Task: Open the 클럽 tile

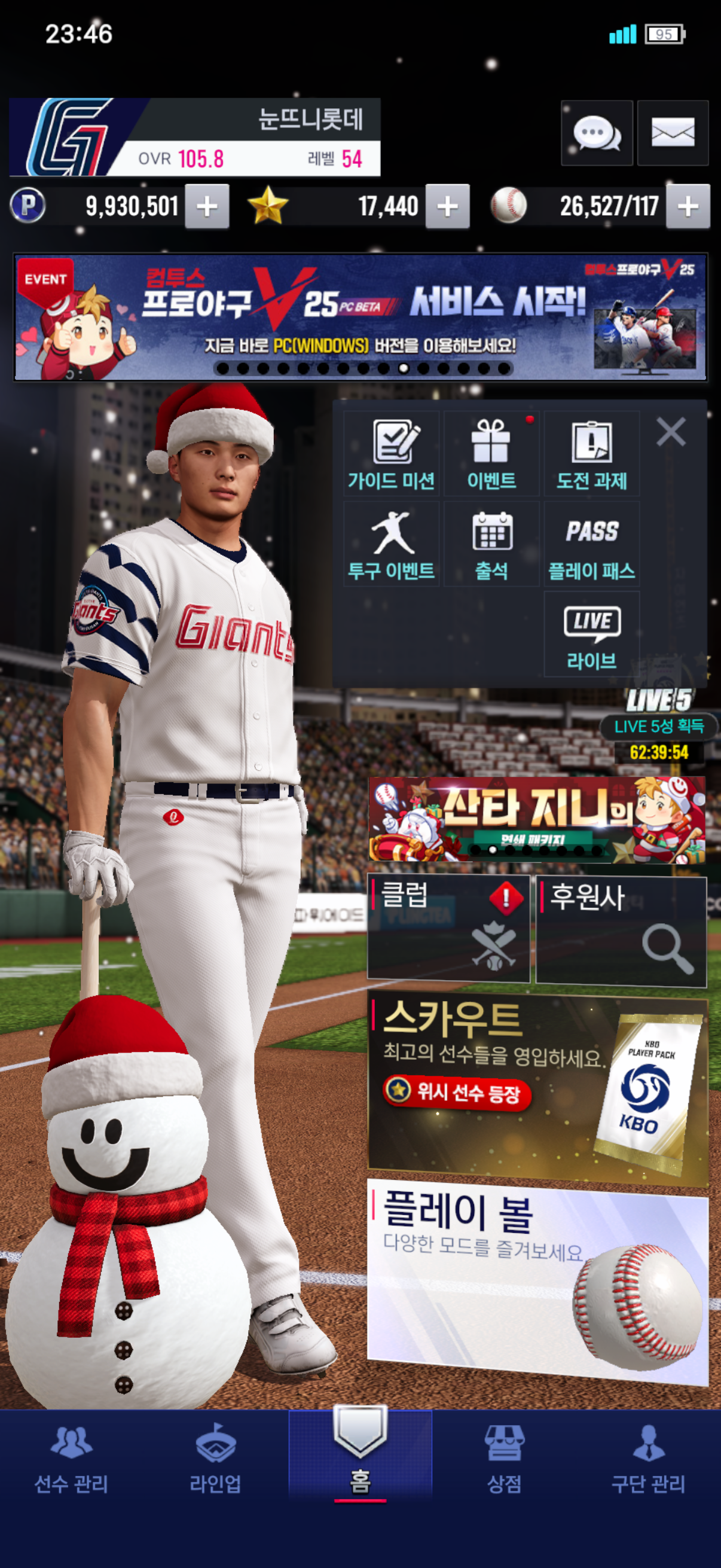Action: (x=448, y=928)
